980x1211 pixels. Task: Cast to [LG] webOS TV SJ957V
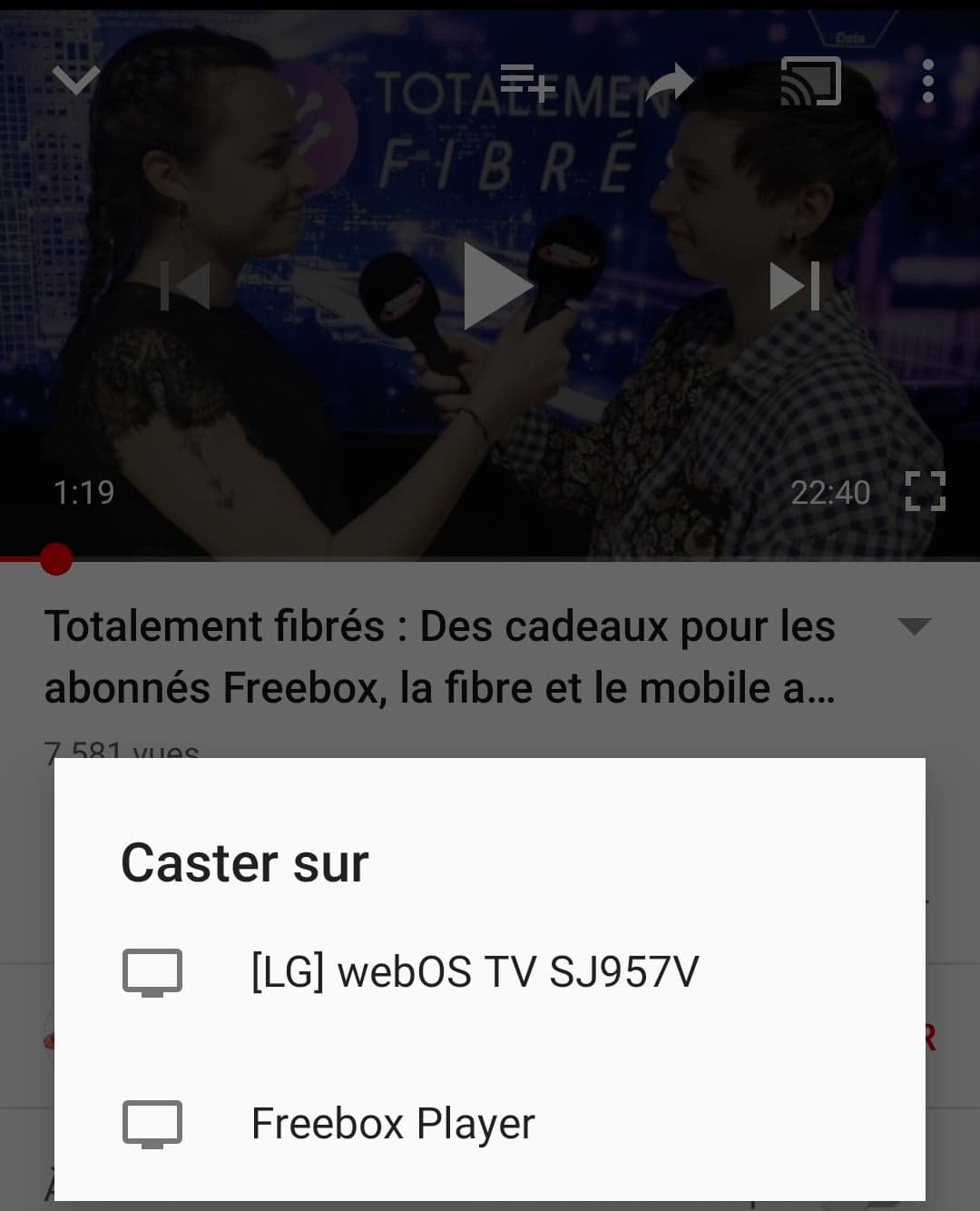click(x=474, y=972)
